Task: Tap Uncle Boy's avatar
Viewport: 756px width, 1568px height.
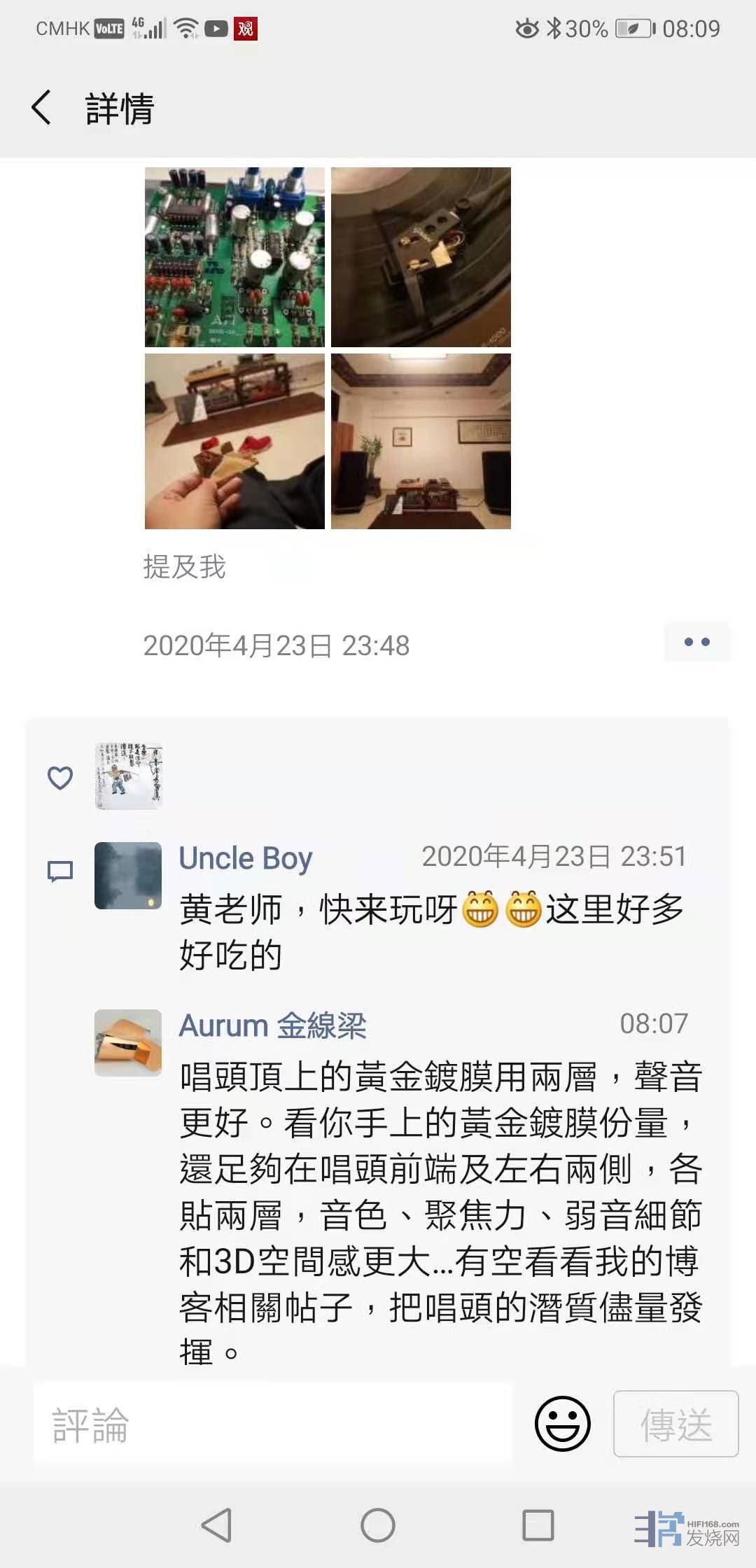Action: [x=128, y=876]
